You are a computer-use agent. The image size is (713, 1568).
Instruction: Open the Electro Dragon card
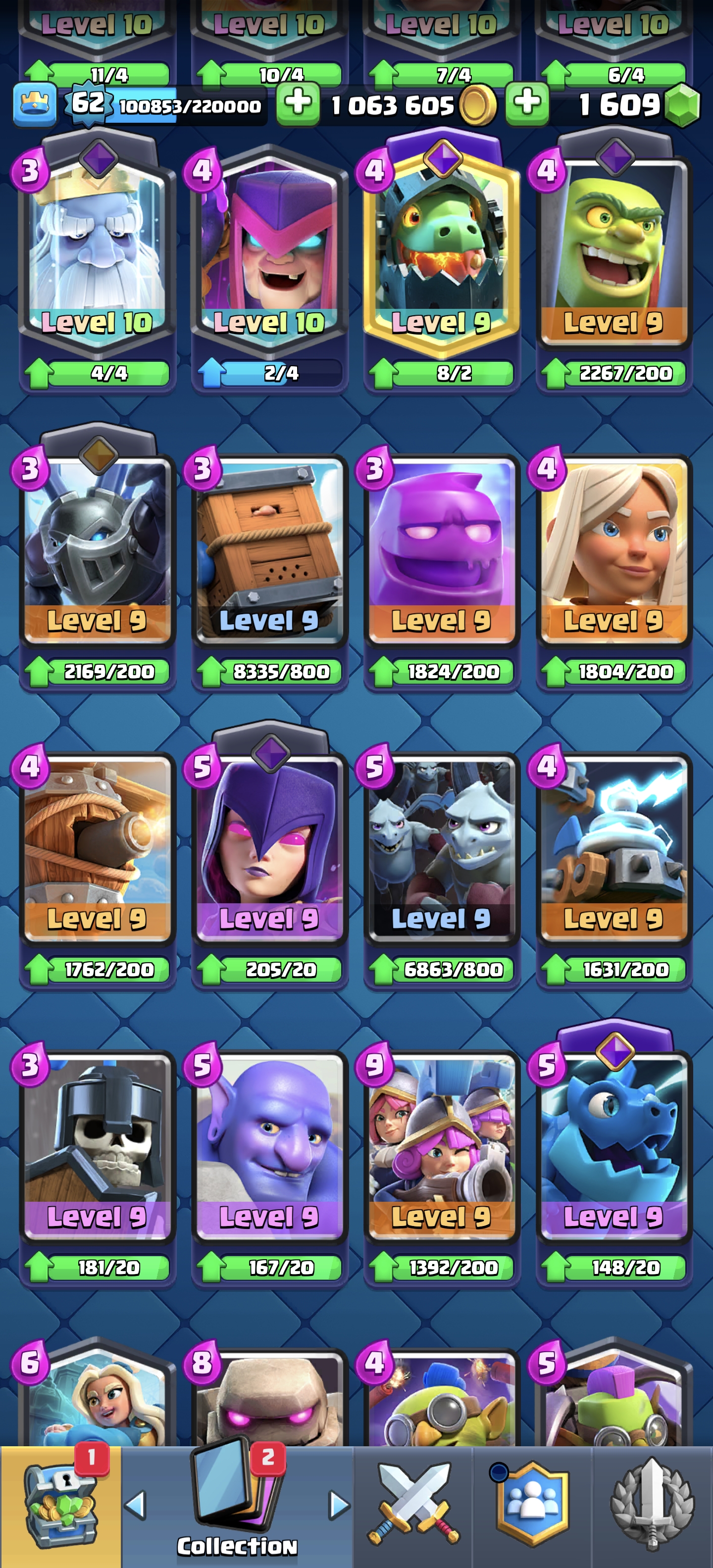pyautogui.click(x=614, y=1144)
